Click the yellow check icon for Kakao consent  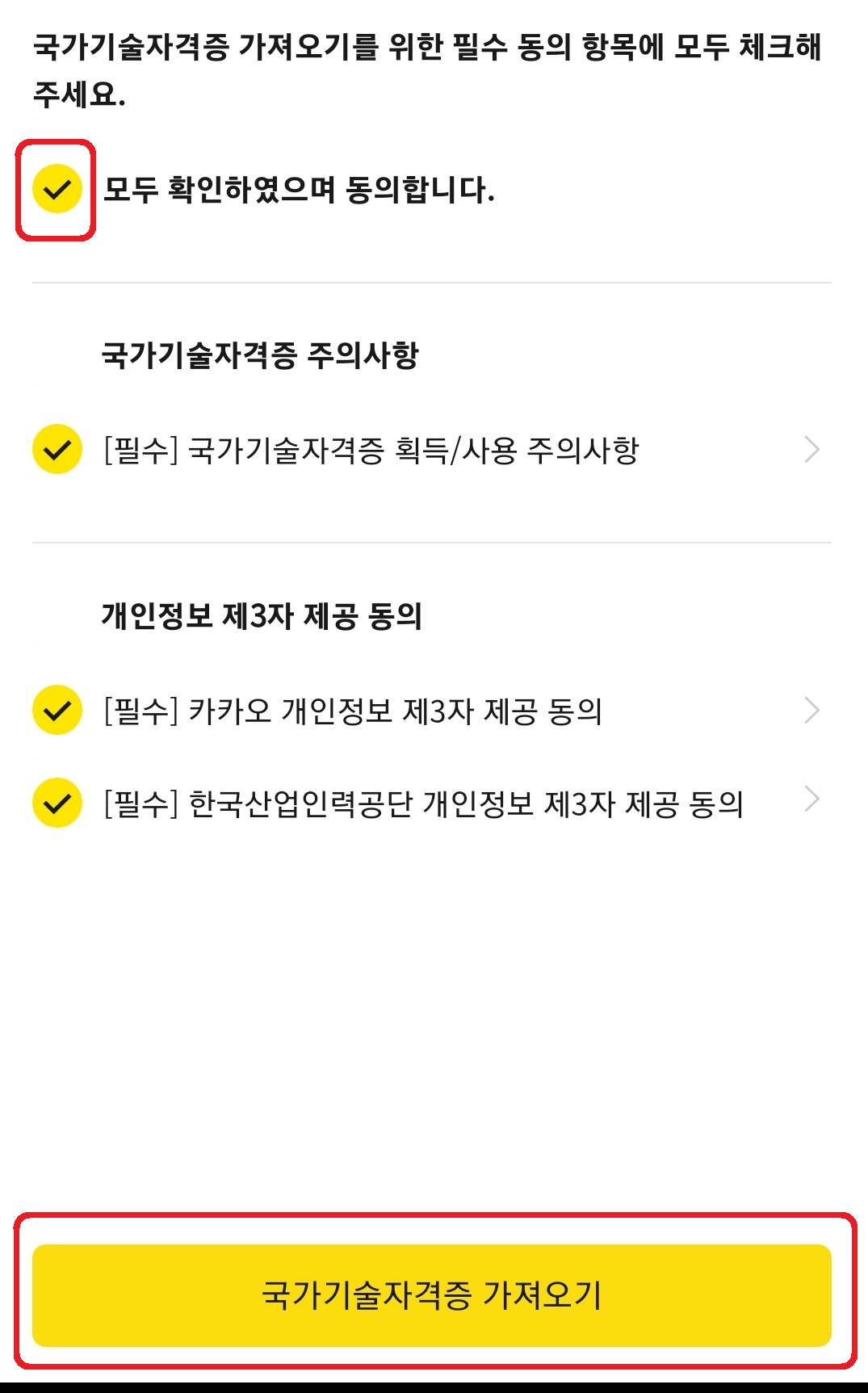pos(55,711)
